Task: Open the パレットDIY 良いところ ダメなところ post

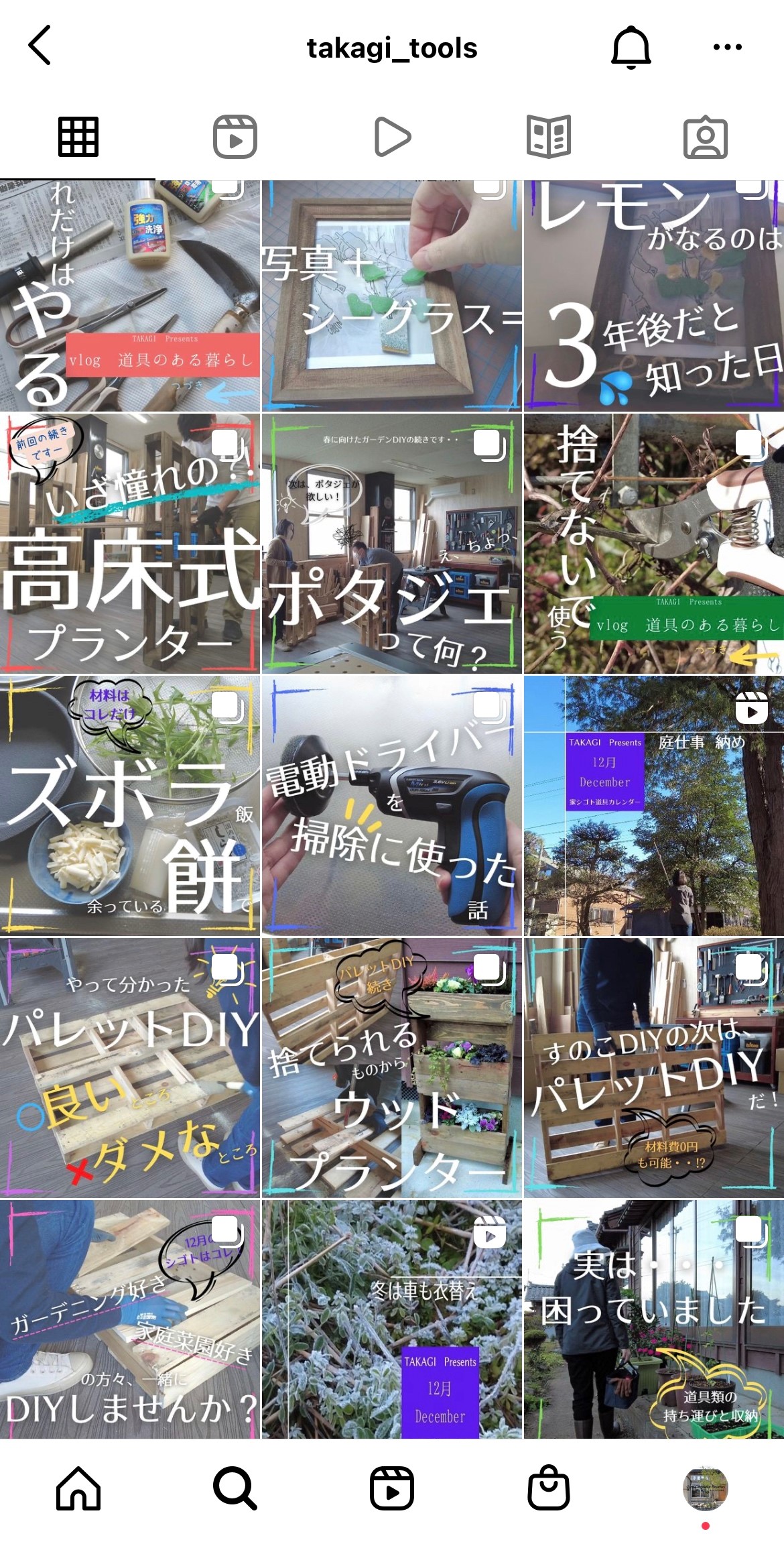Action: tap(130, 1067)
